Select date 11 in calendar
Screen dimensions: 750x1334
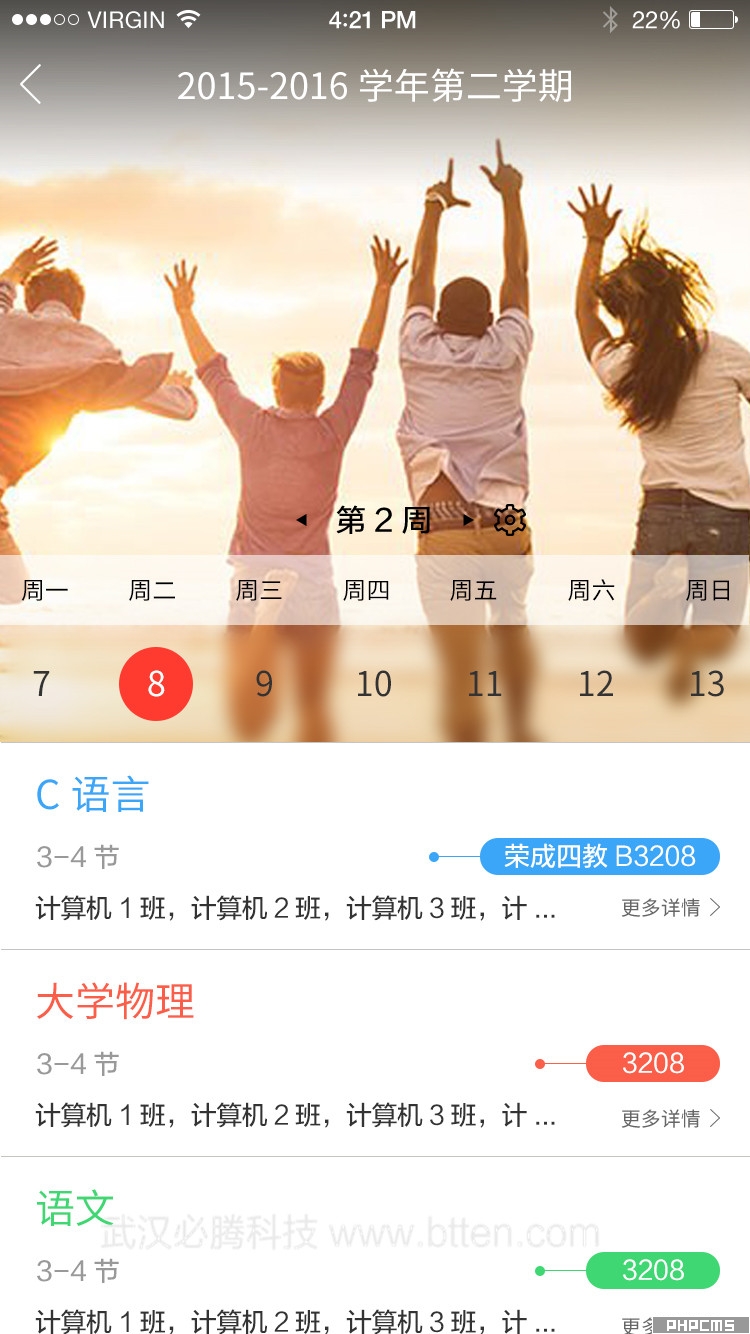pyautogui.click(x=485, y=684)
